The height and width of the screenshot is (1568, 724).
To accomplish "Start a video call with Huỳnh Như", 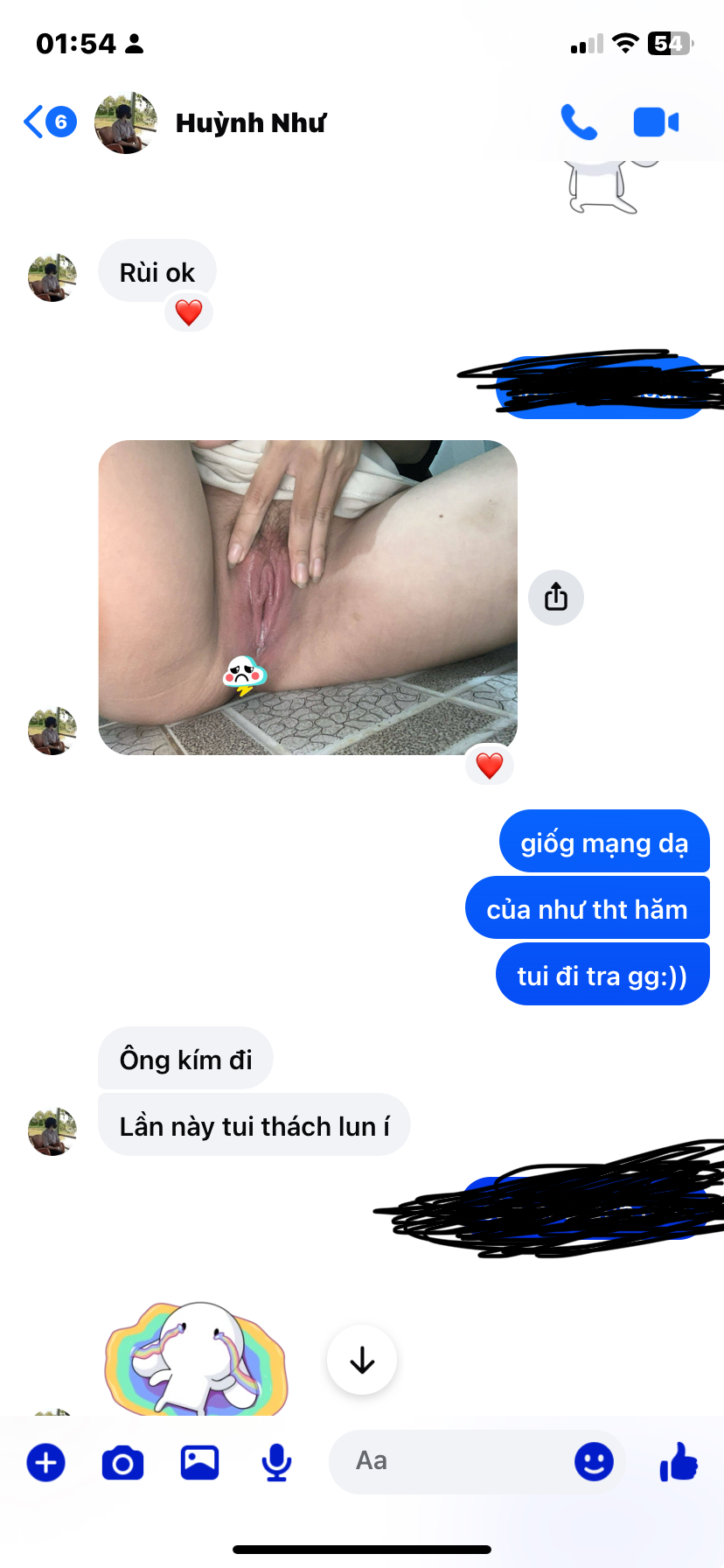I will point(656,122).
